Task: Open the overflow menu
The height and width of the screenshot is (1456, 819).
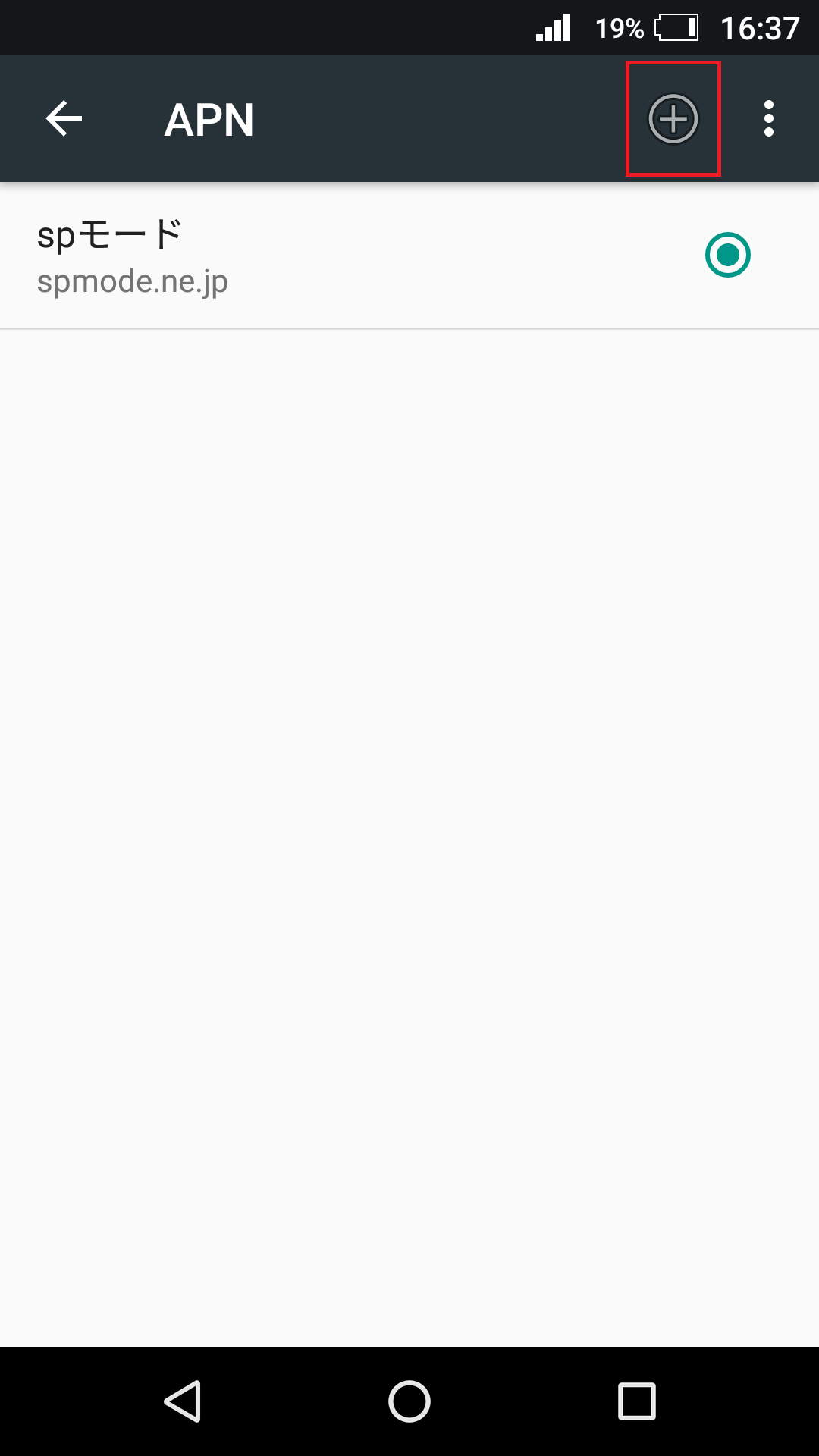Action: point(768,119)
